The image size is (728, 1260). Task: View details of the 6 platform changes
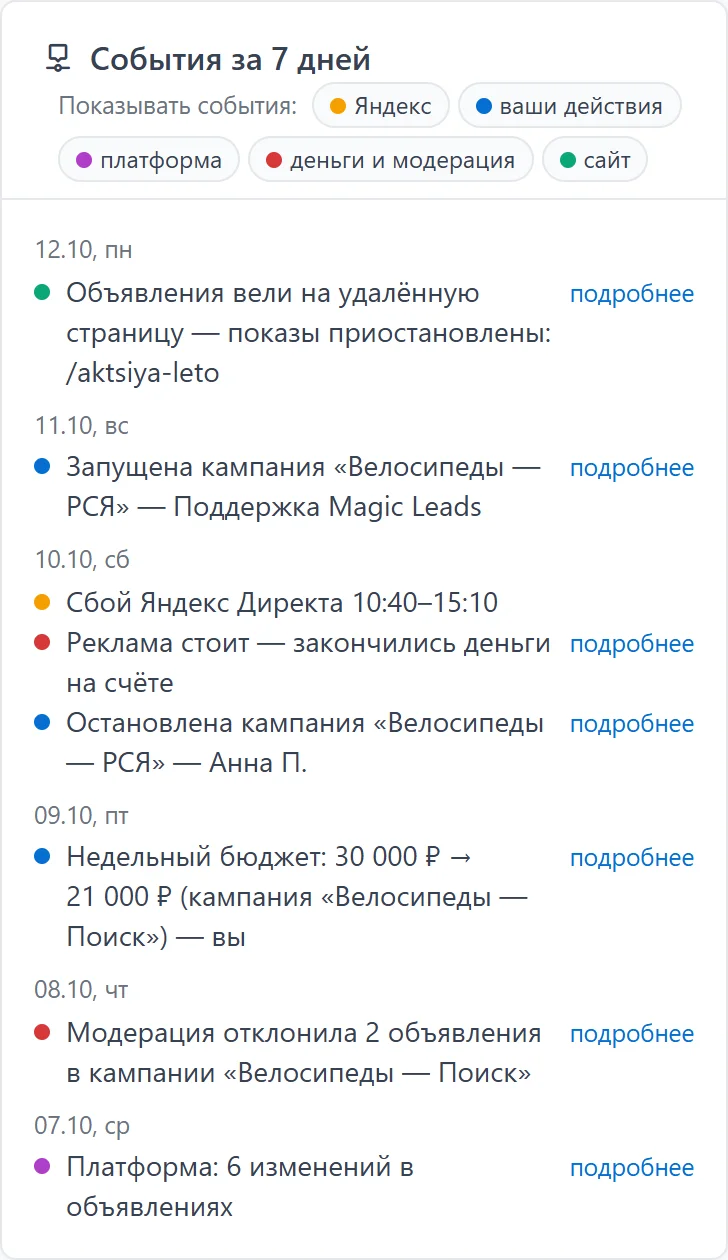tap(632, 1168)
